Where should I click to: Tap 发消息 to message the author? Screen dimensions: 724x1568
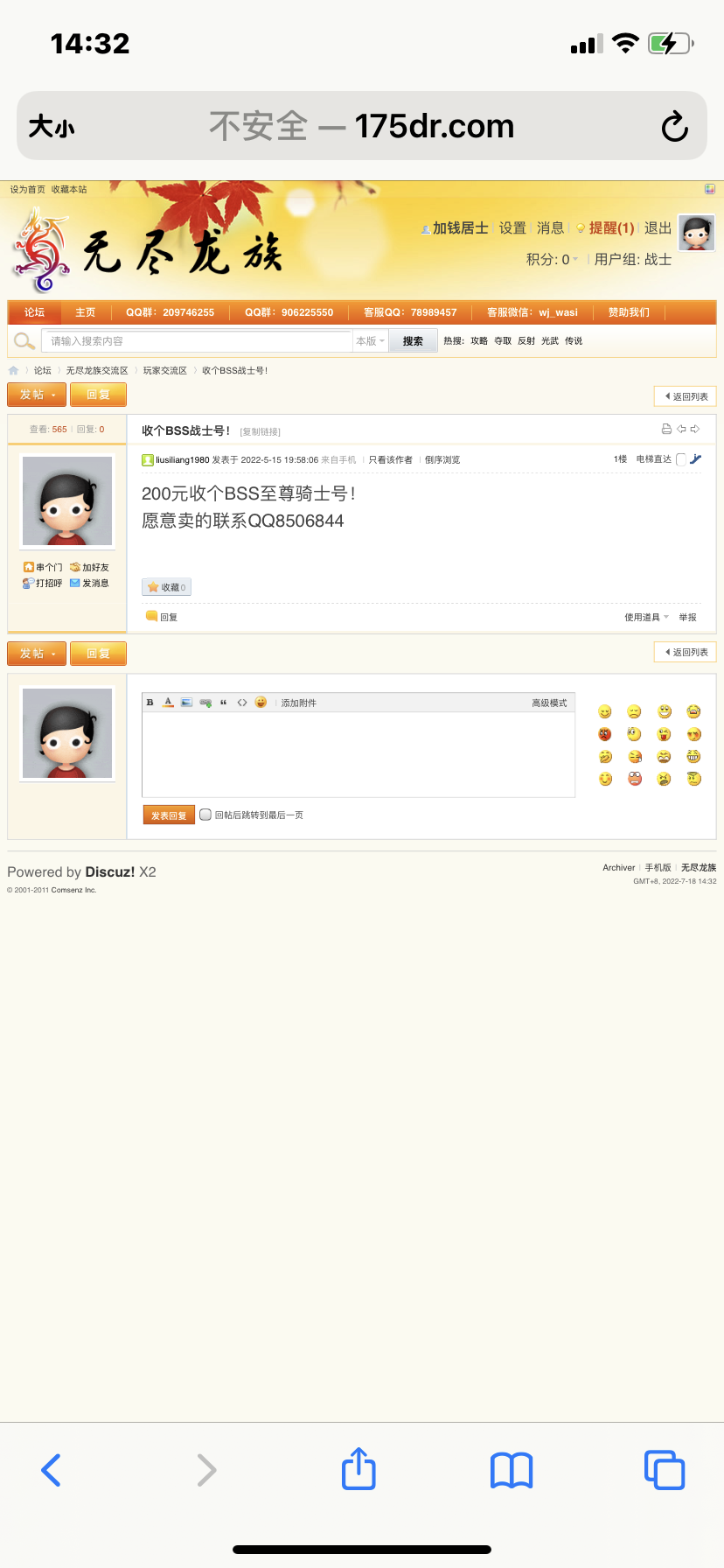(x=90, y=584)
